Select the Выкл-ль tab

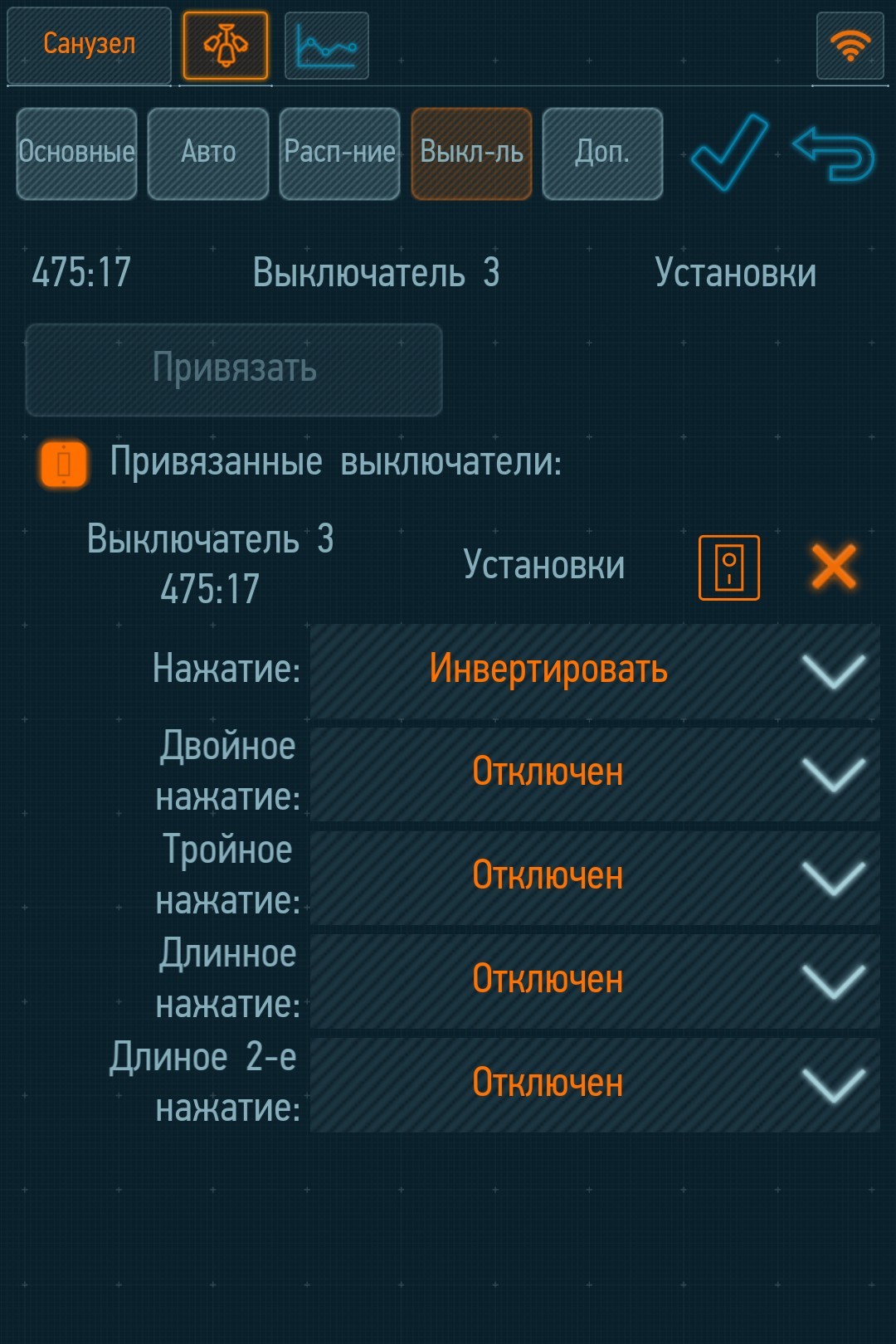tap(471, 153)
